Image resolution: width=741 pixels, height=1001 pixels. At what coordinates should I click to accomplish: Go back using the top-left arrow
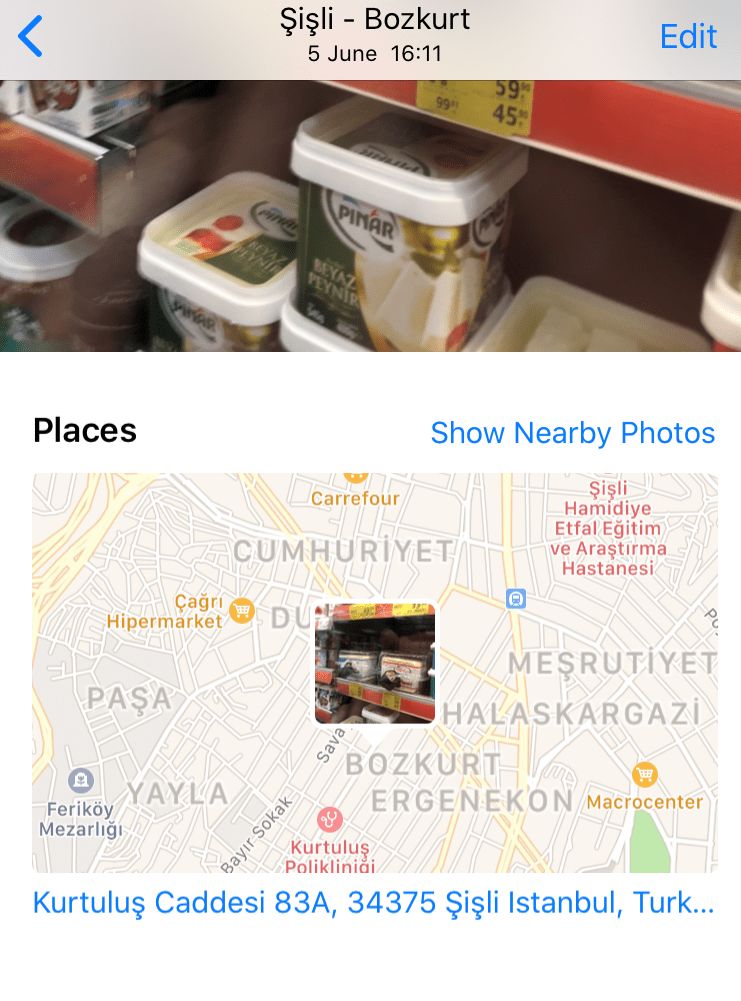(x=31, y=37)
